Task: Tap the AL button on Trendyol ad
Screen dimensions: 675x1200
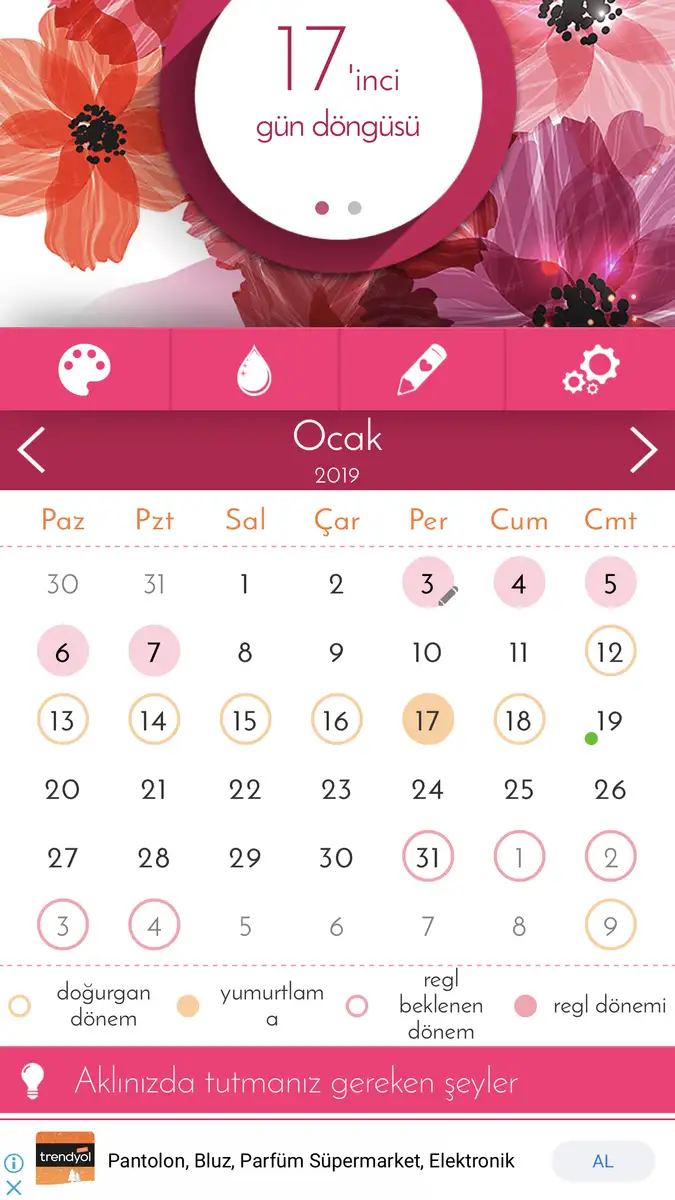Action: click(x=602, y=1161)
